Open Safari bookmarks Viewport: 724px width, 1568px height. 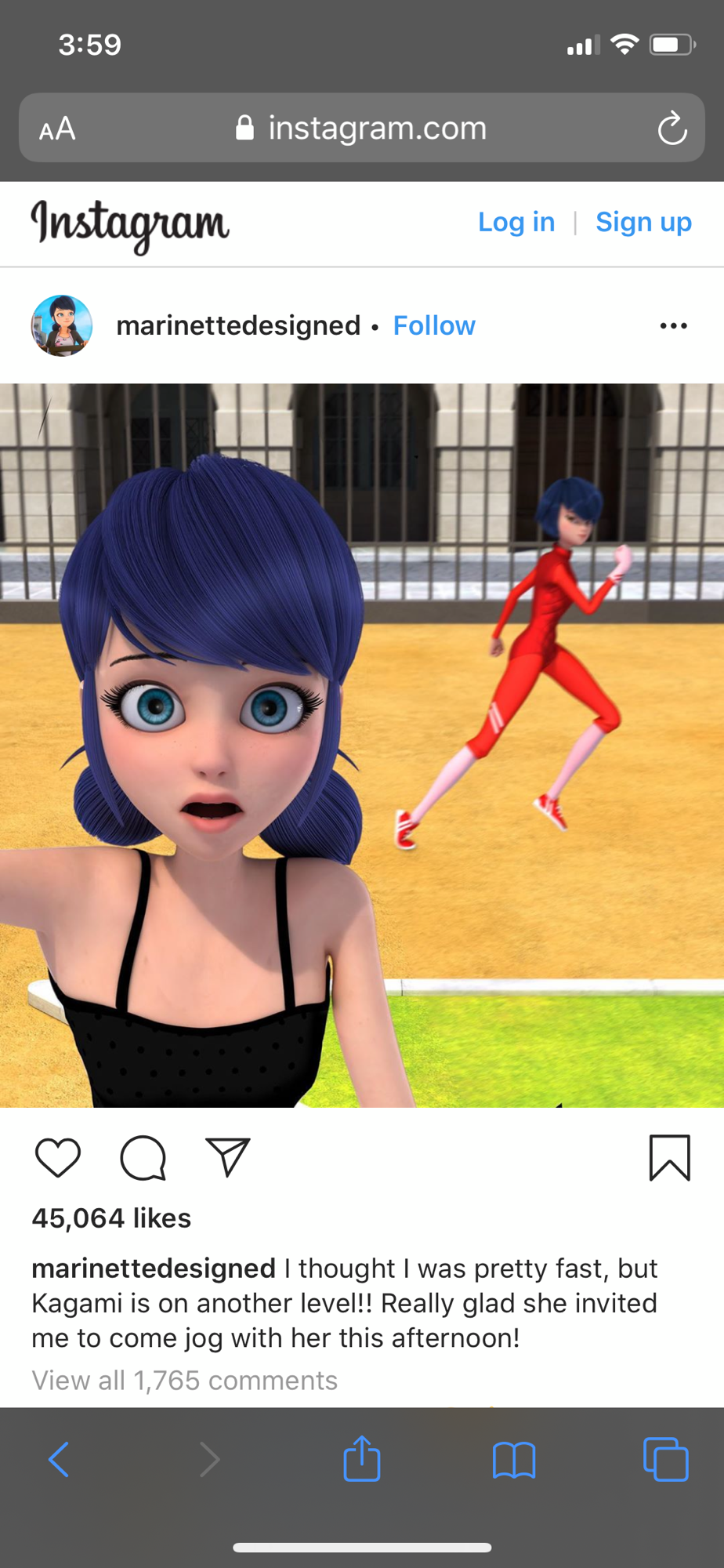(514, 1461)
